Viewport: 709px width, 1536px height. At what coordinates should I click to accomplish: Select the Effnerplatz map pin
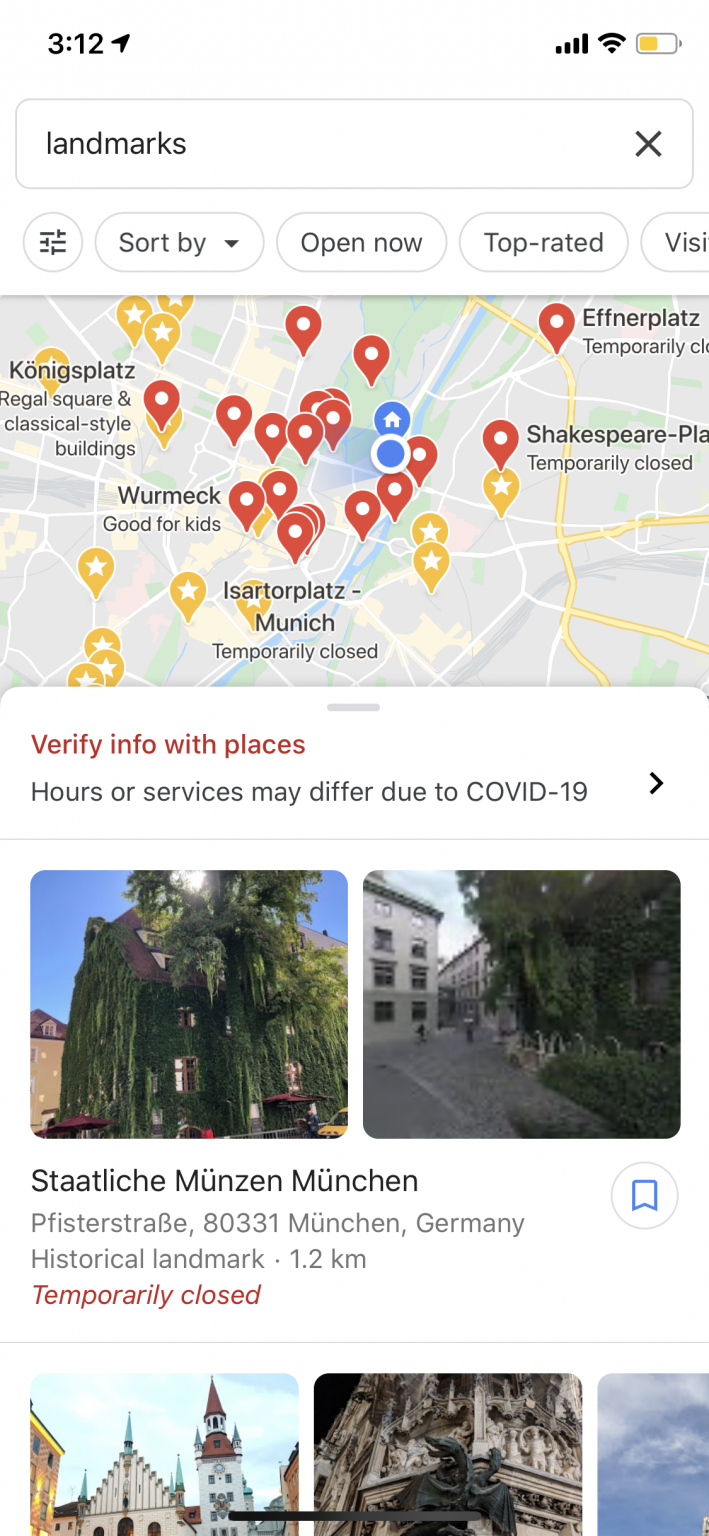point(556,325)
